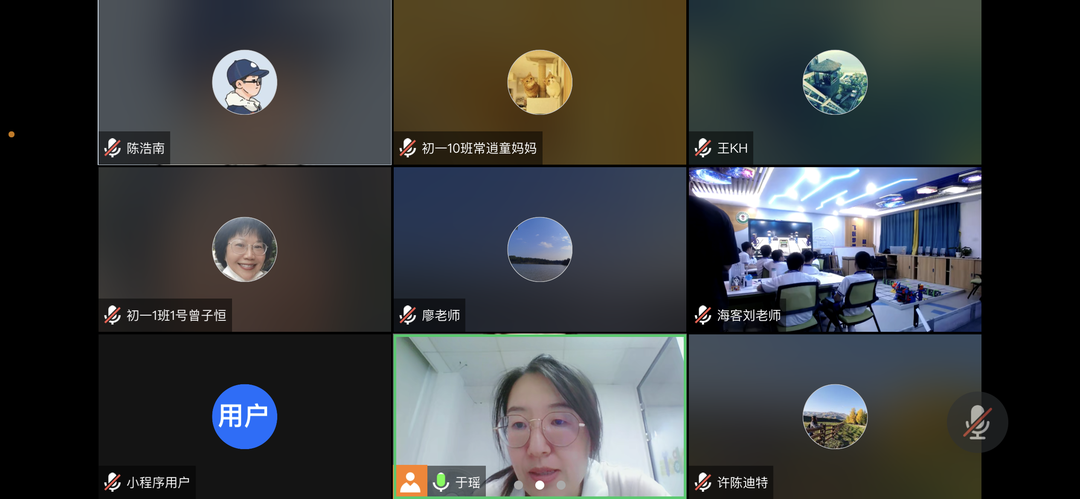Viewport: 1080px width, 499px height.
Task: Open the 初一10班常逍童妈妈 participant tile
Action: click(x=539, y=82)
